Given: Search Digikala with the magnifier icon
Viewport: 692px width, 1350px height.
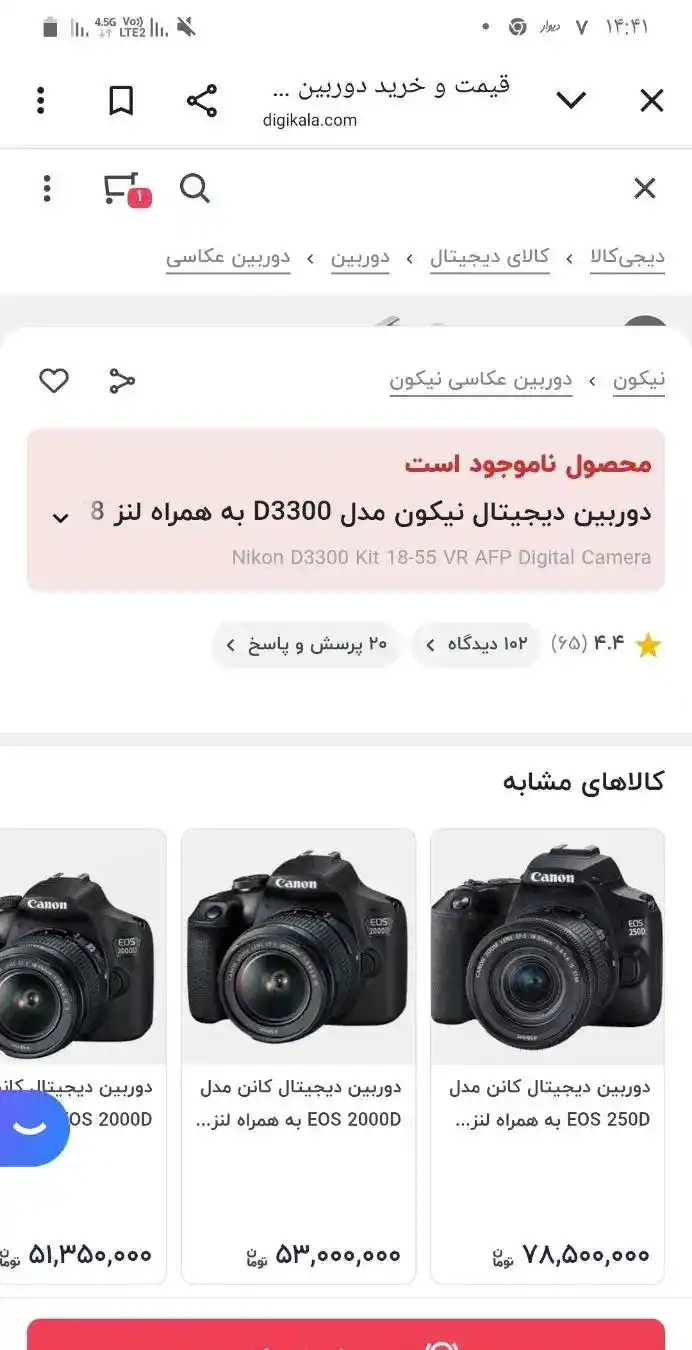Looking at the screenshot, I should tap(195, 188).
